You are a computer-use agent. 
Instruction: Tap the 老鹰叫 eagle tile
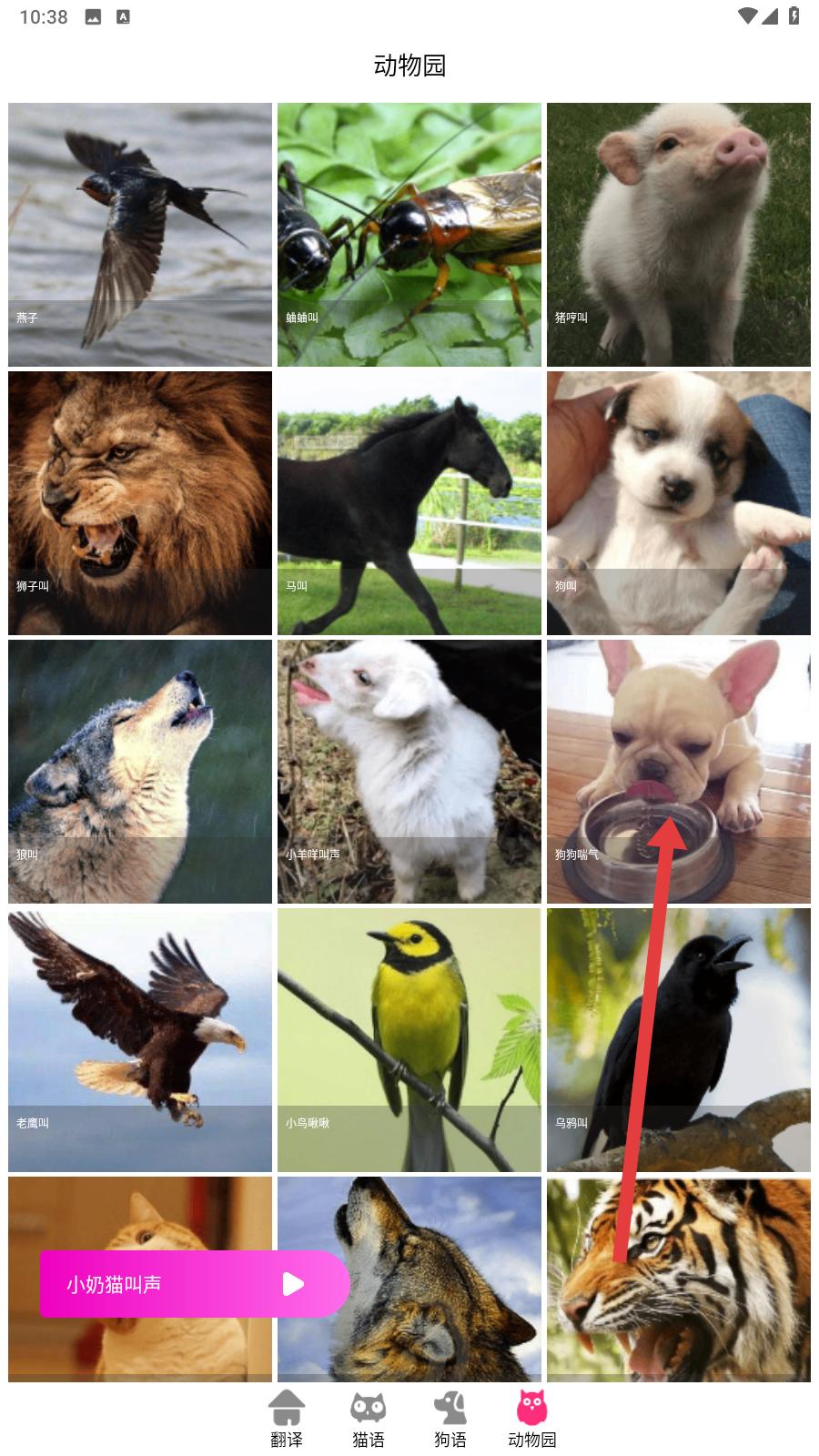(x=140, y=1040)
